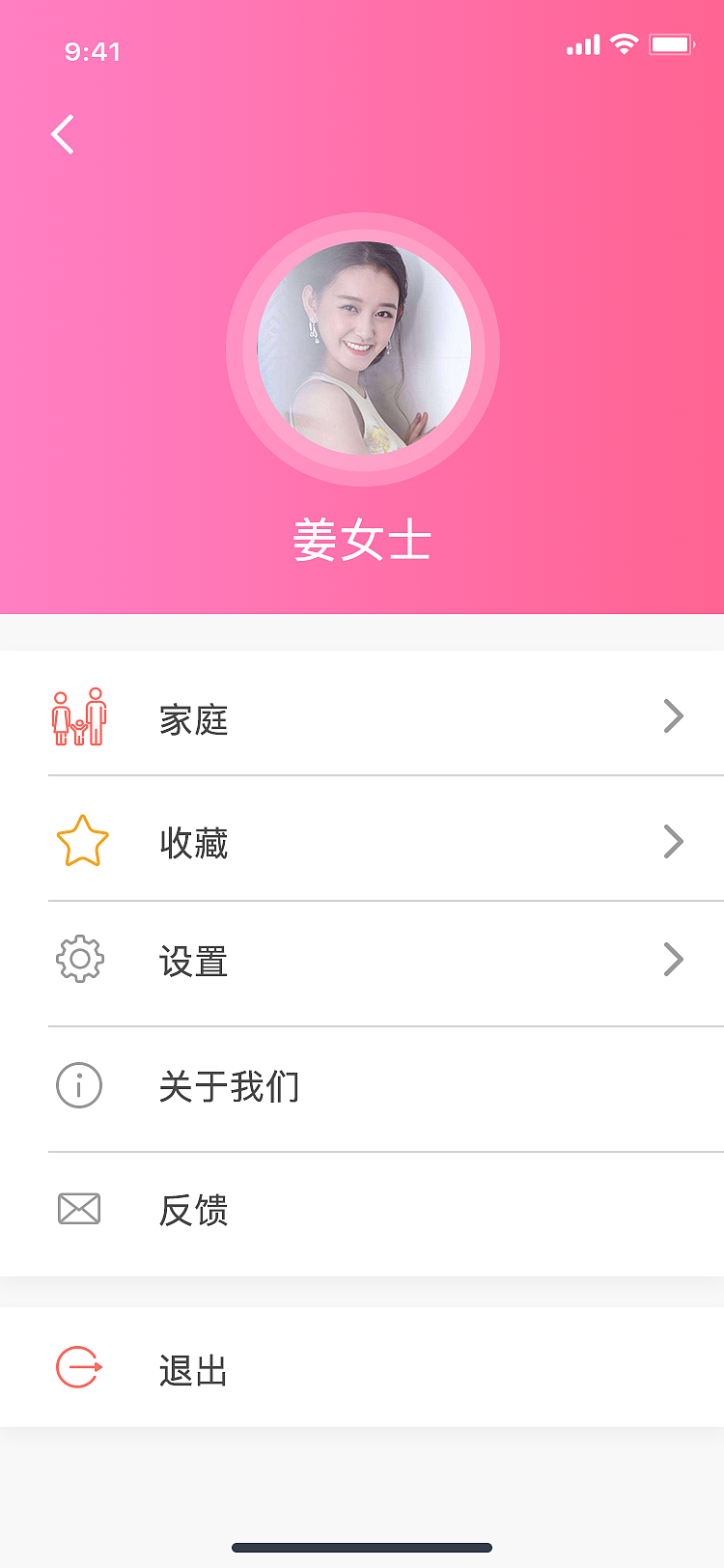This screenshot has height=1568, width=724.
Task: Click the logout icon next to 退出
Action: click(x=79, y=1365)
